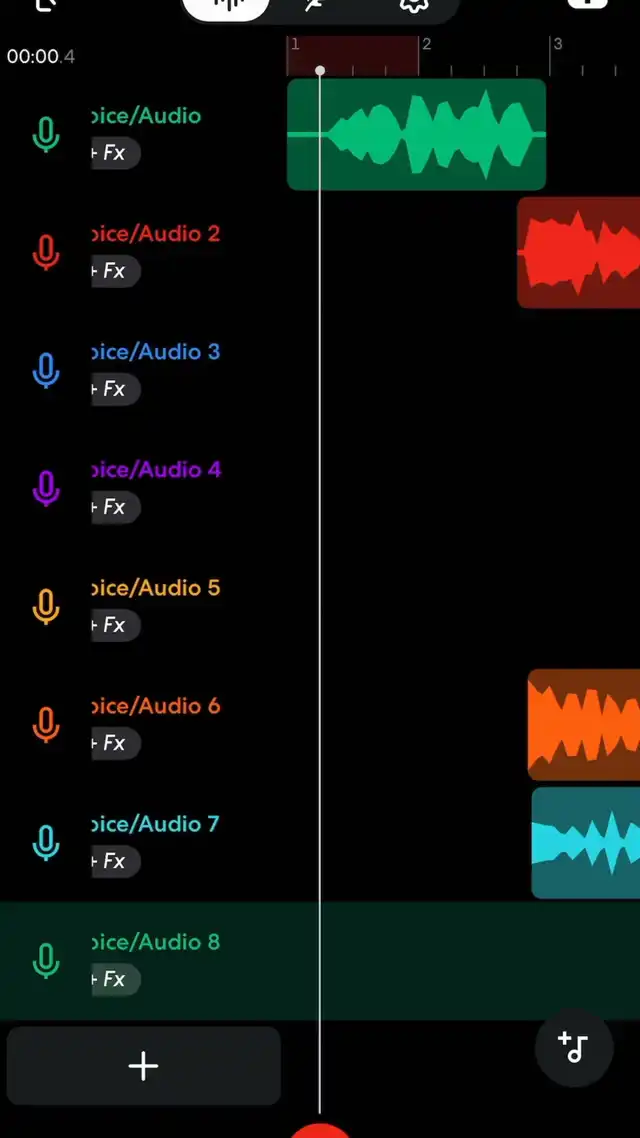
Task: Open Fx for the Voice/Audio 4 track
Action: (115, 507)
